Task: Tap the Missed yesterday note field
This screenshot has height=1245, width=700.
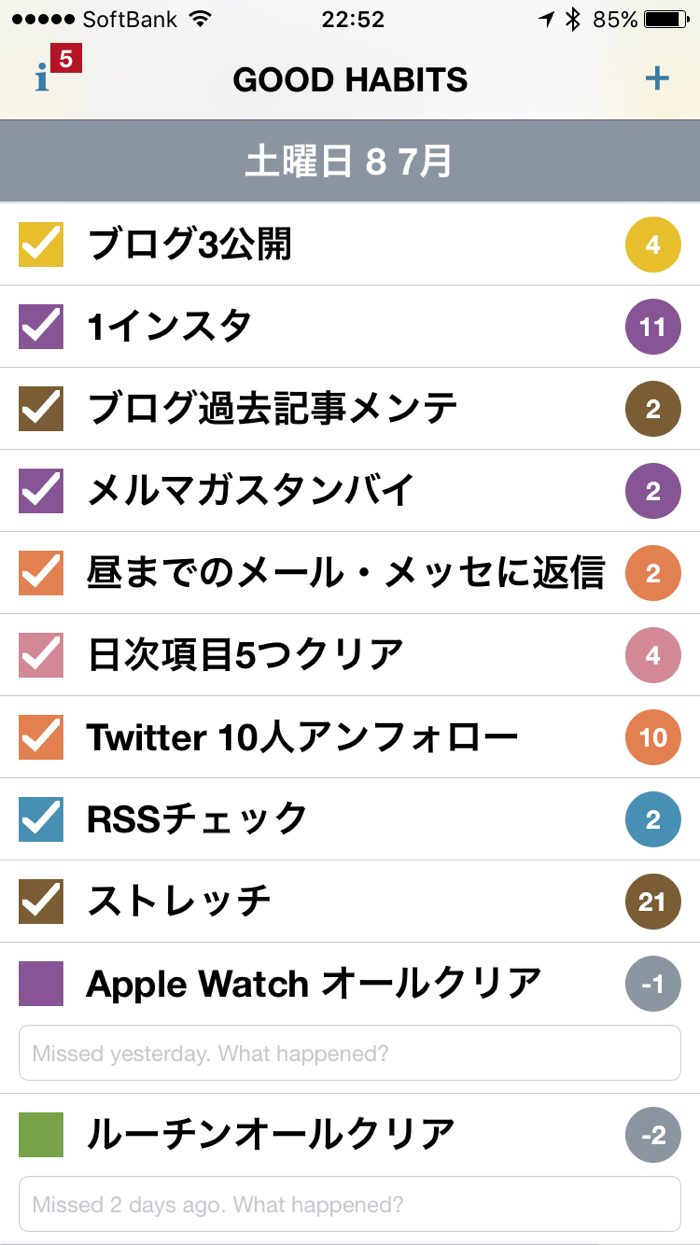Action: point(350,1053)
